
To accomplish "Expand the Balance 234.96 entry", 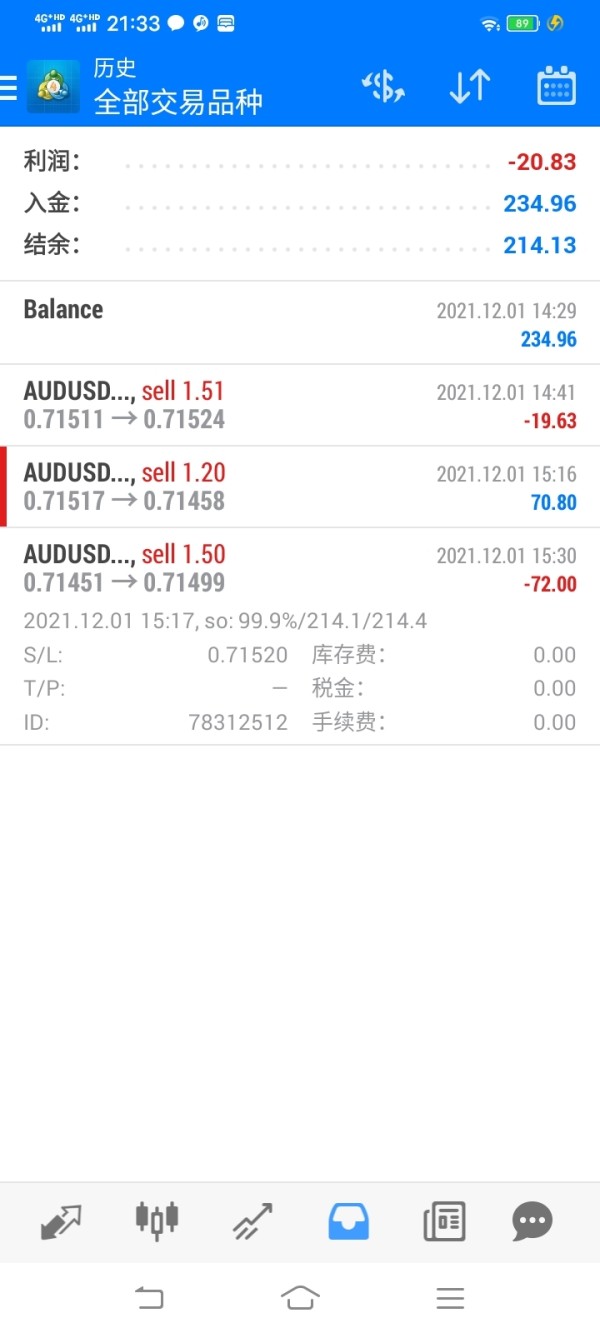I will pyautogui.click(x=300, y=323).
